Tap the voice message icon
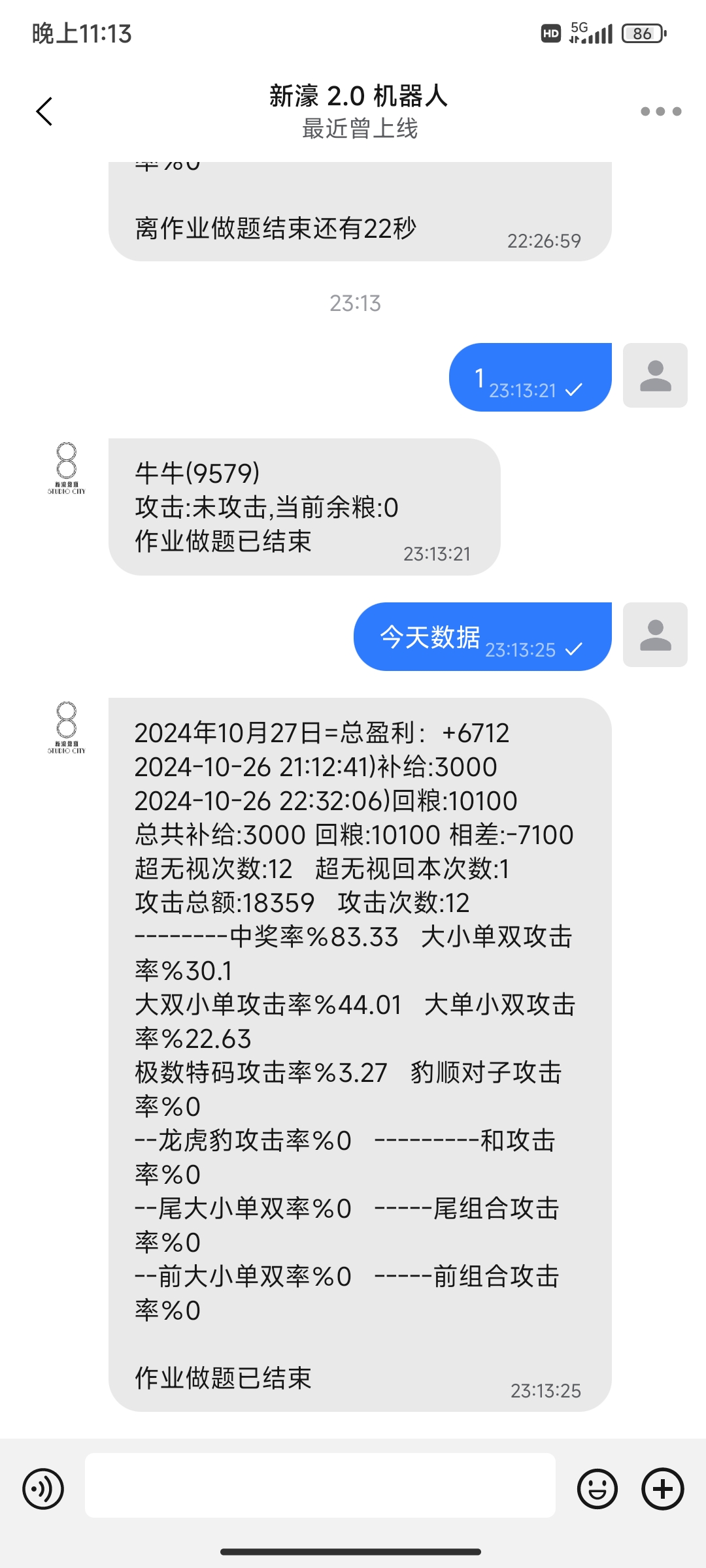Viewport: 706px width, 1568px height. (43, 1489)
